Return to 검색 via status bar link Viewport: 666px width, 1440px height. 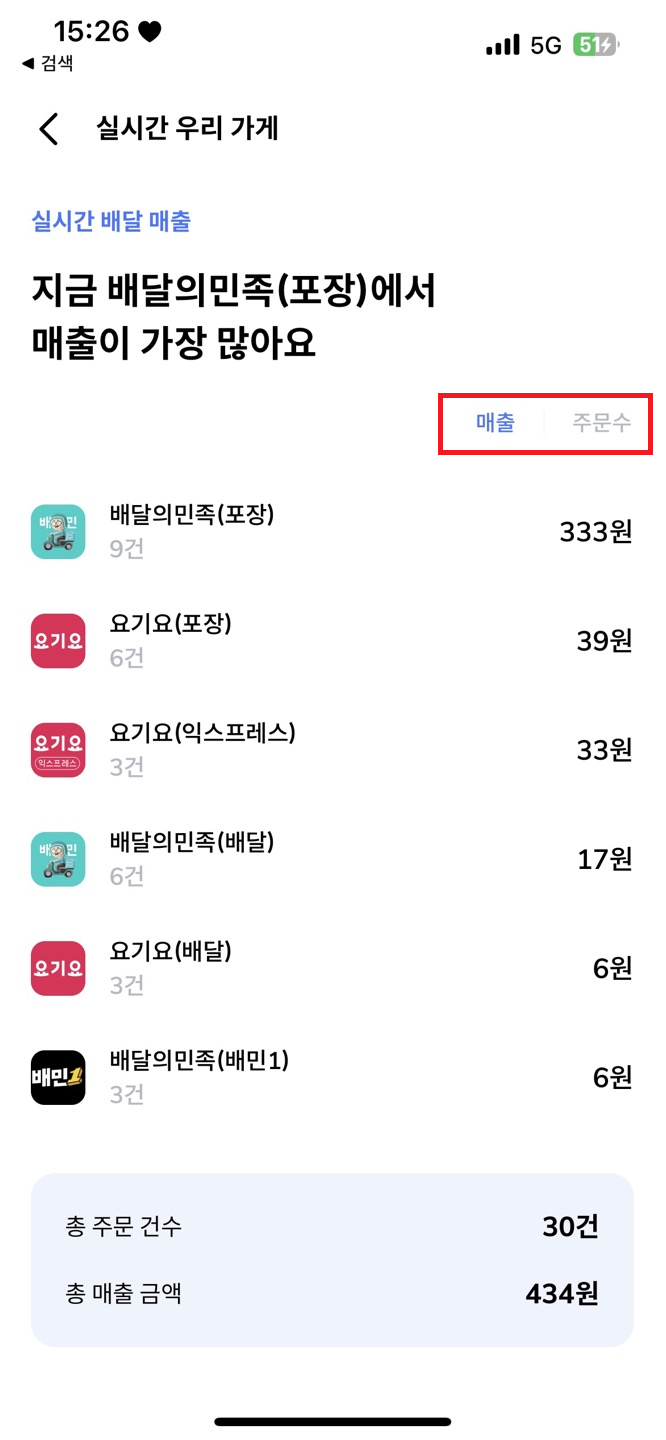[47, 64]
